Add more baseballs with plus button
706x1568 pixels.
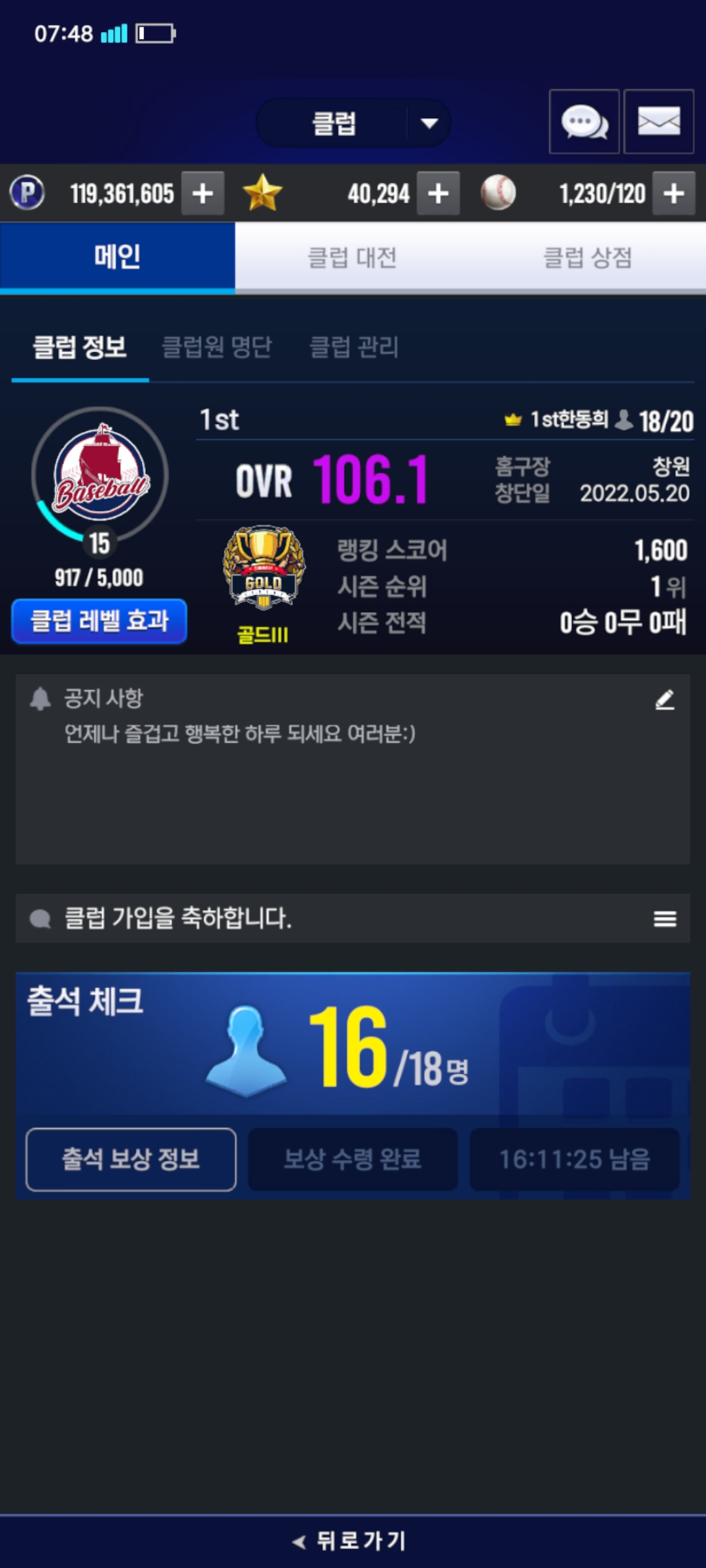pyautogui.click(x=674, y=193)
